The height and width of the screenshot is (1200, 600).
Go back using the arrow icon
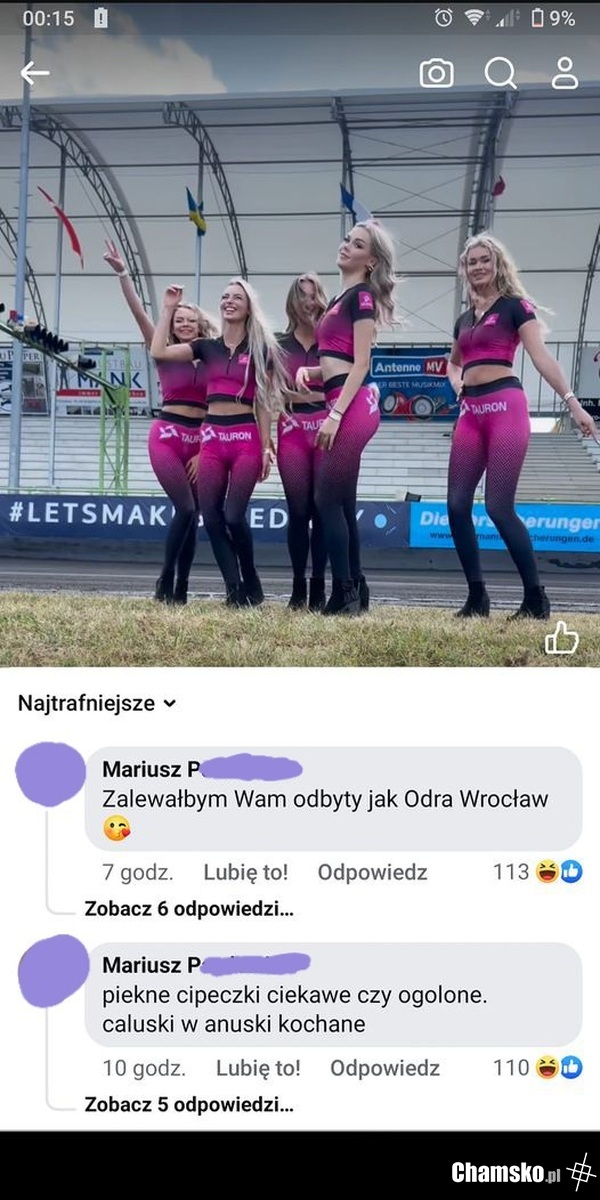coord(35,73)
